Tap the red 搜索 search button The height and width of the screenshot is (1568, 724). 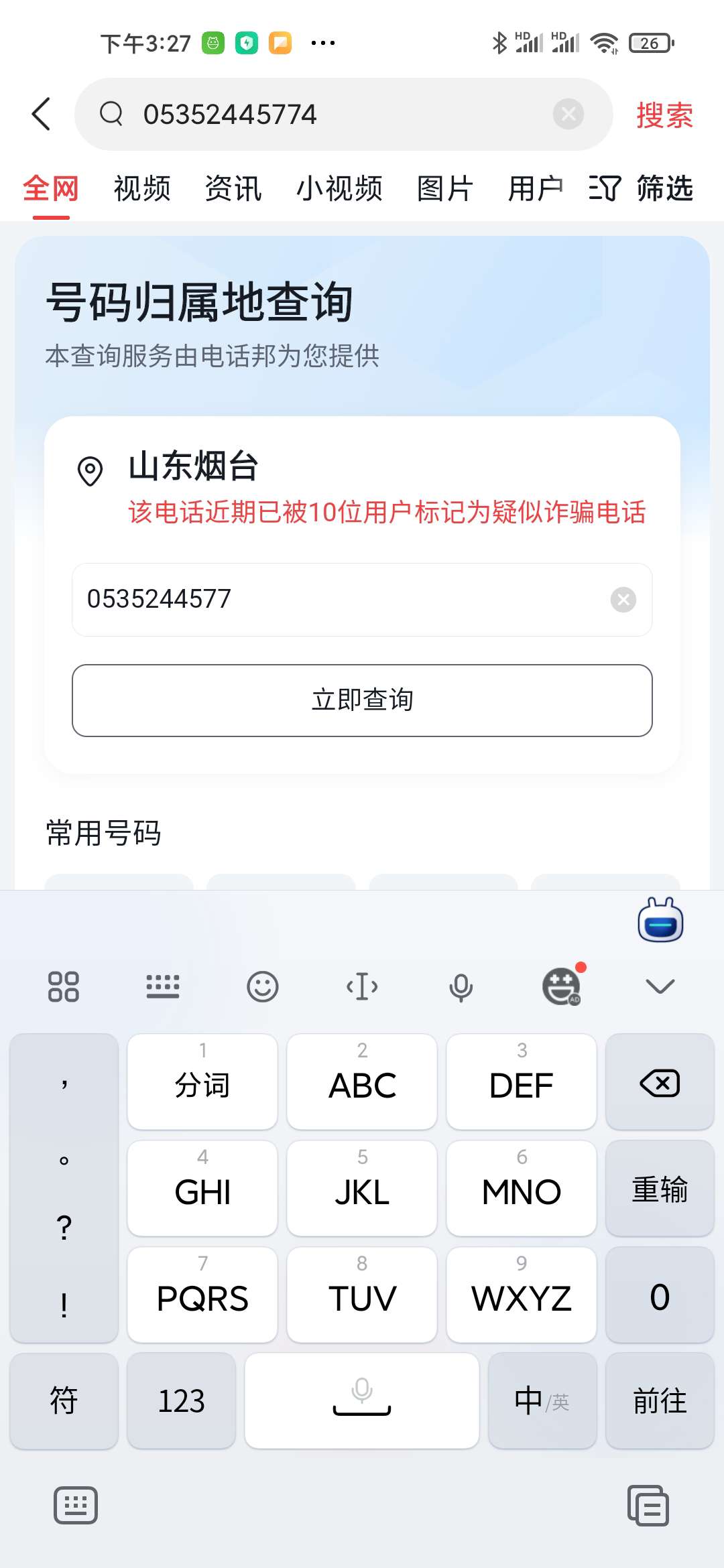pos(664,115)
